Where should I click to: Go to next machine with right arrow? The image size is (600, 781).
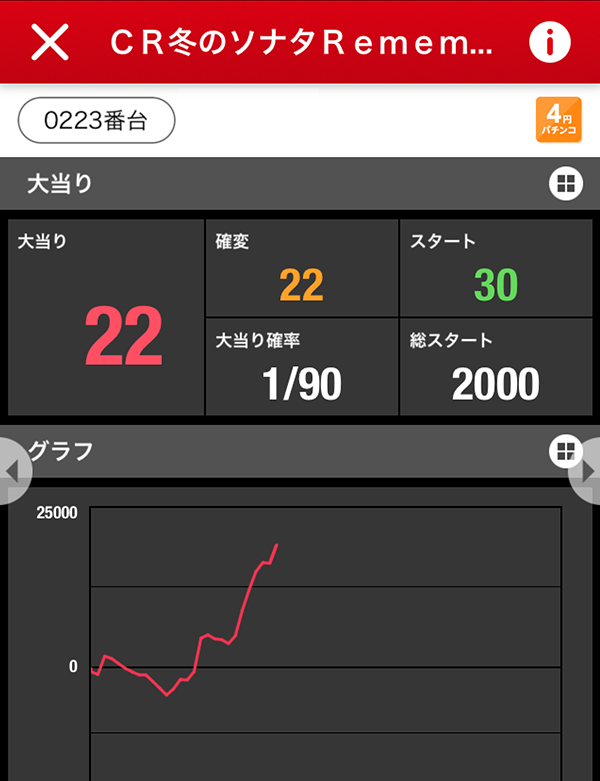click(588, 472)
